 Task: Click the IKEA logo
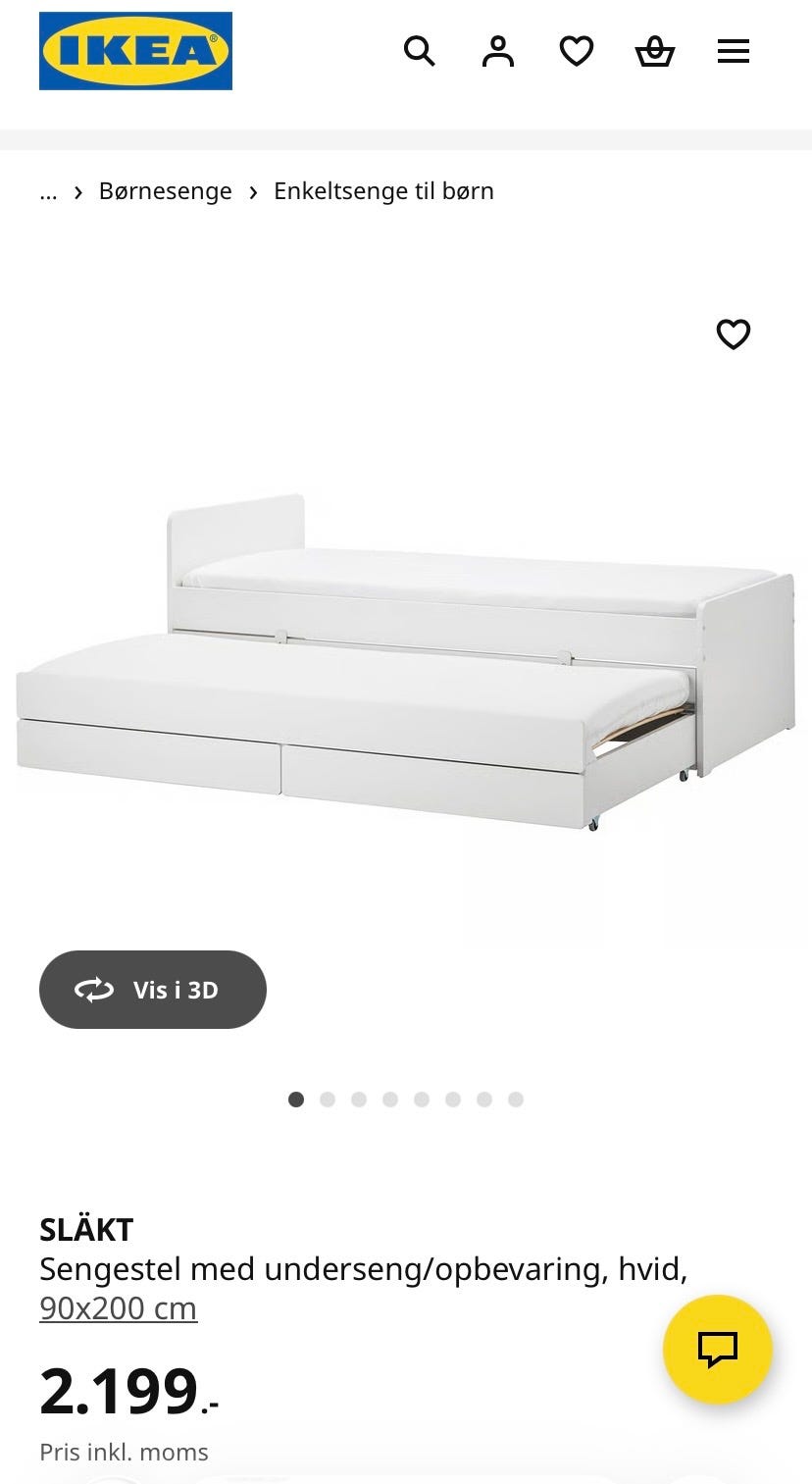coord(135,51)
